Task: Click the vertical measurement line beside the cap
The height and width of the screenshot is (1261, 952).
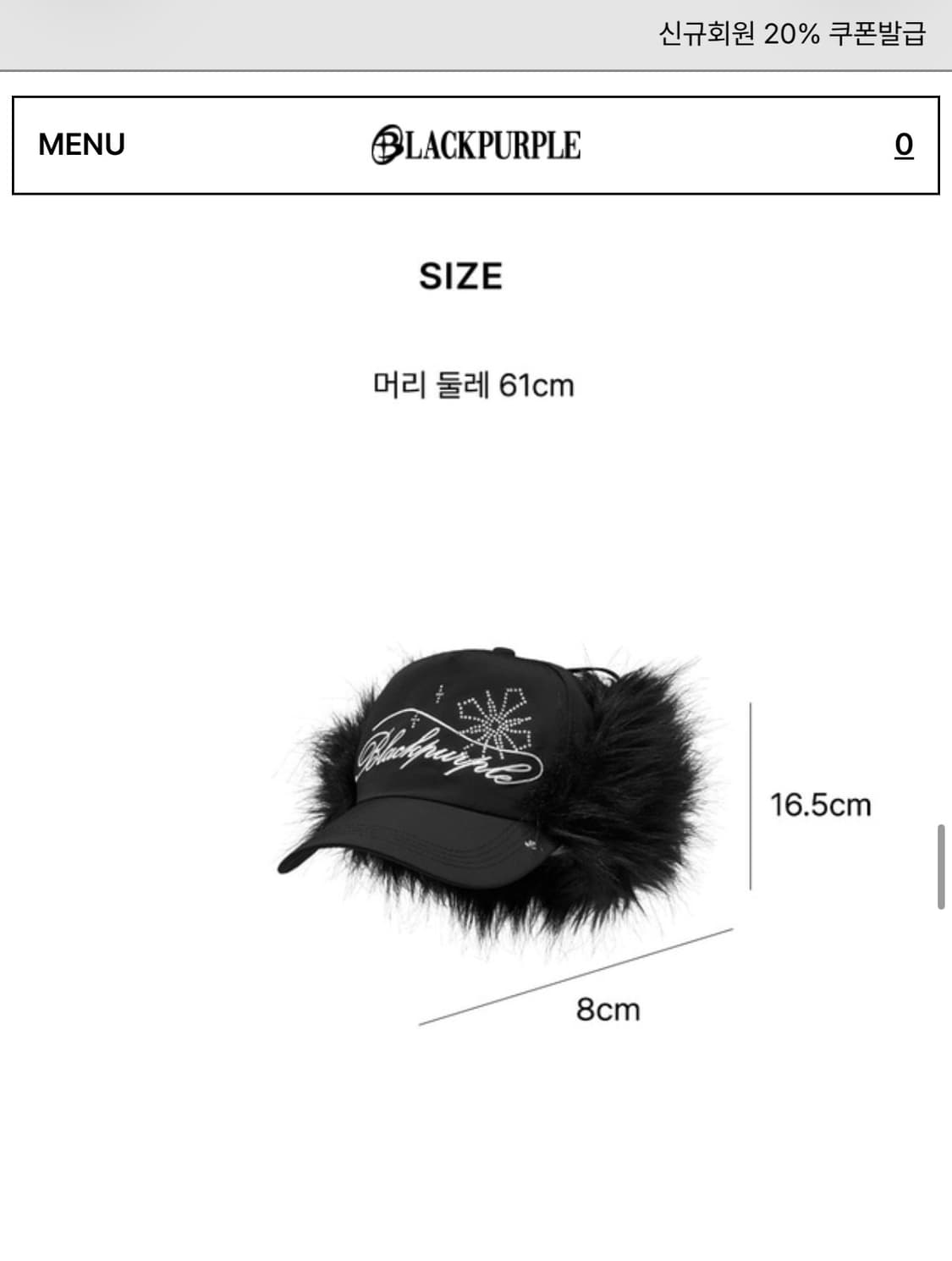Action: [x=752, y=804]
